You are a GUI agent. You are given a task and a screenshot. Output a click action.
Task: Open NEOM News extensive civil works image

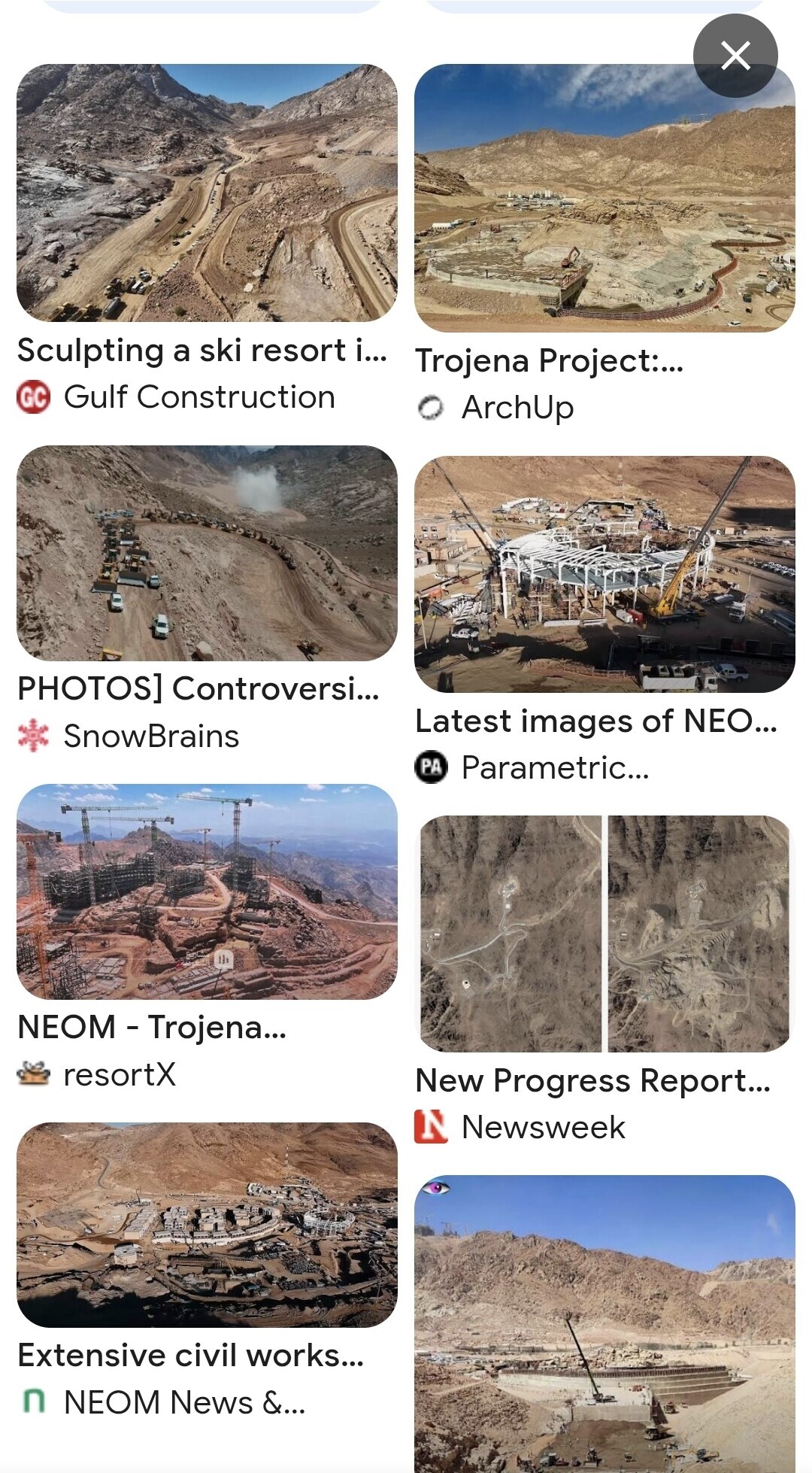point(207,1224)
